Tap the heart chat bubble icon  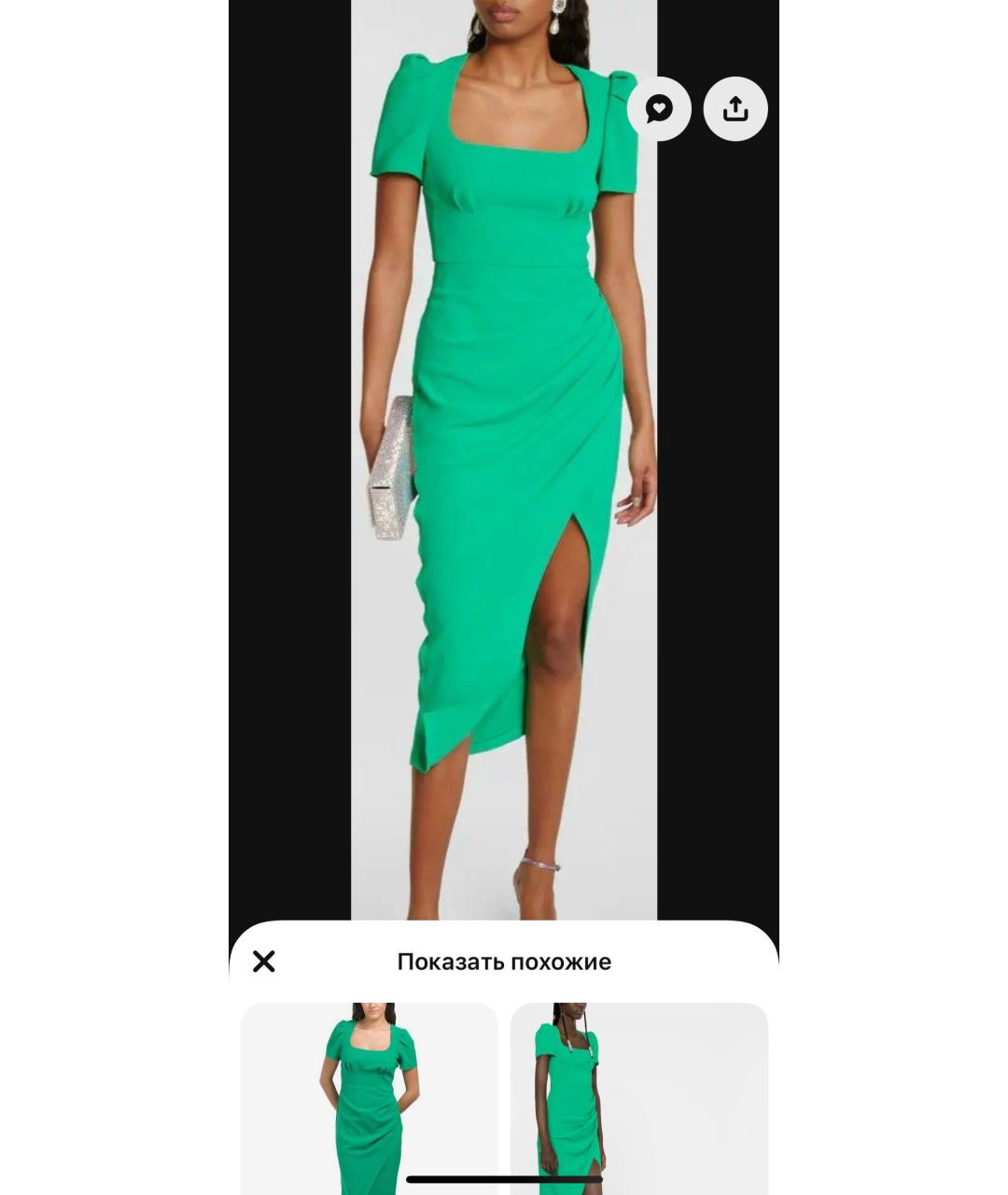point(659,109)
